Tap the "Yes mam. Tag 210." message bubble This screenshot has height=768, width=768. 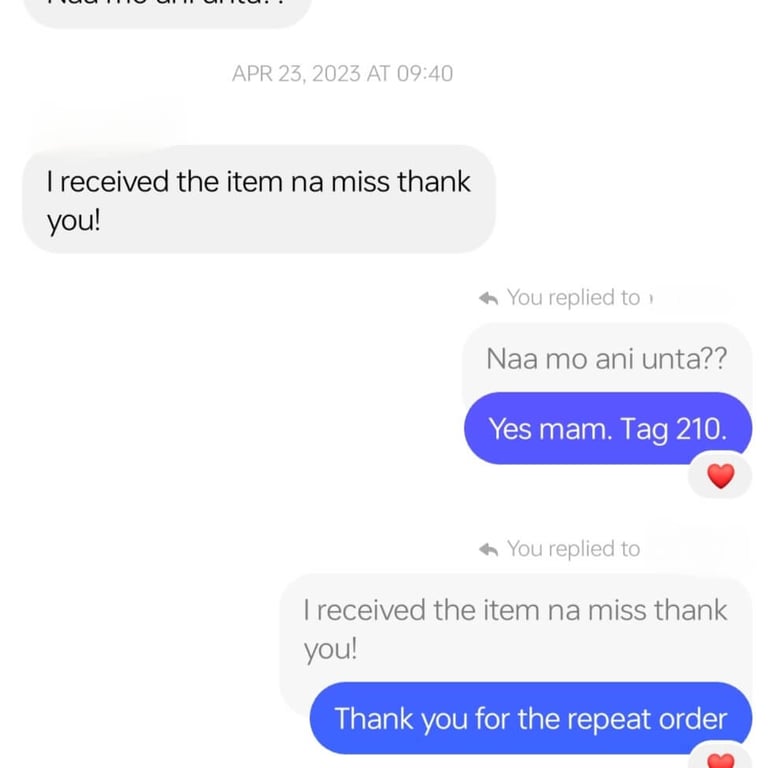tap(607, 429)
